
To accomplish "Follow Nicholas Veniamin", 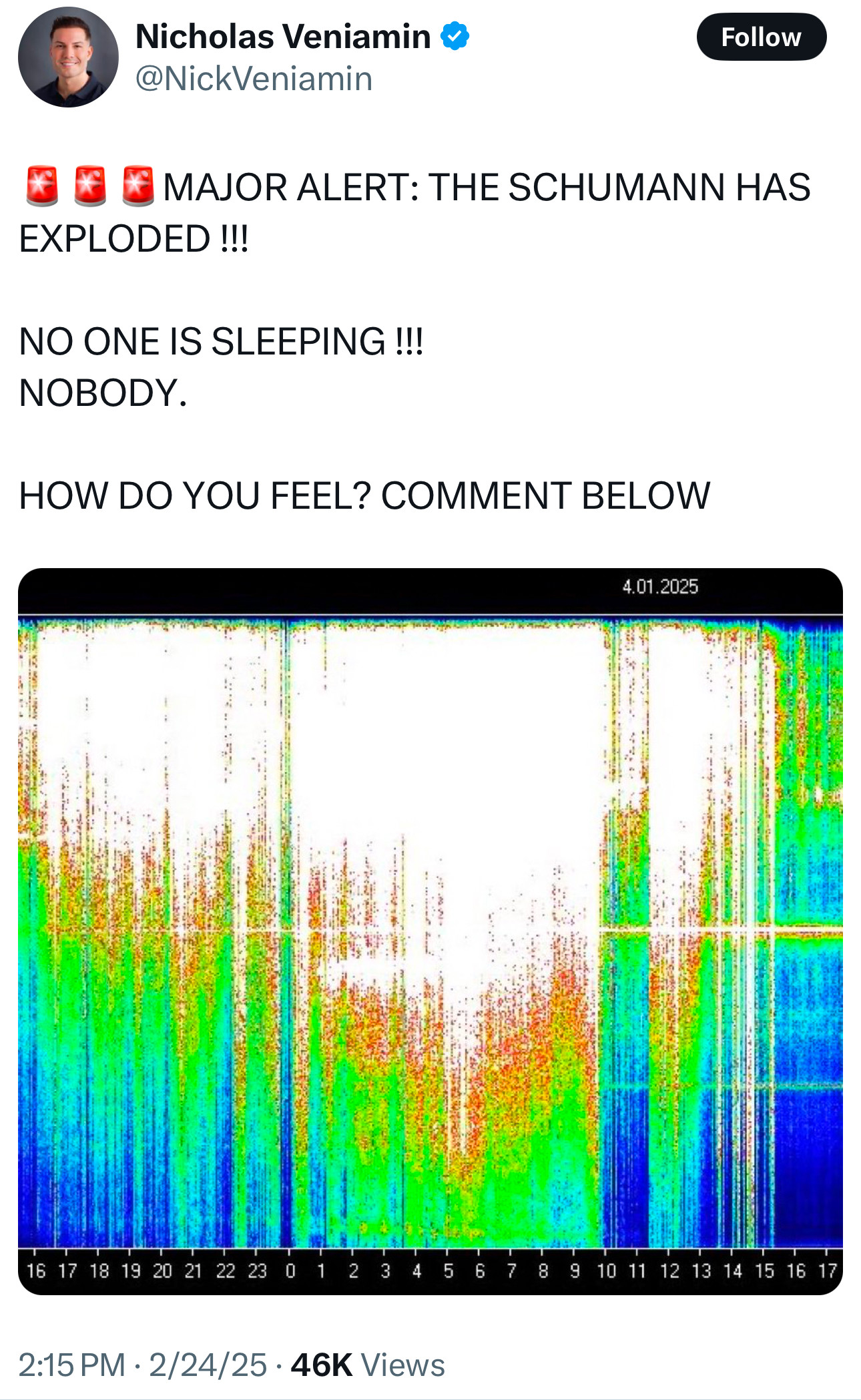I will [x=761, y=37].
